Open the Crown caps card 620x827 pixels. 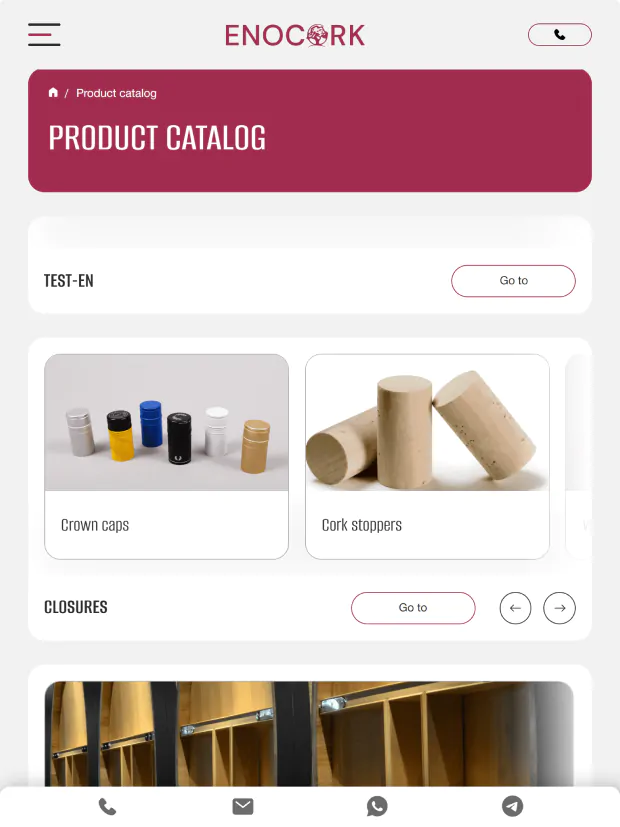[166, 456]
